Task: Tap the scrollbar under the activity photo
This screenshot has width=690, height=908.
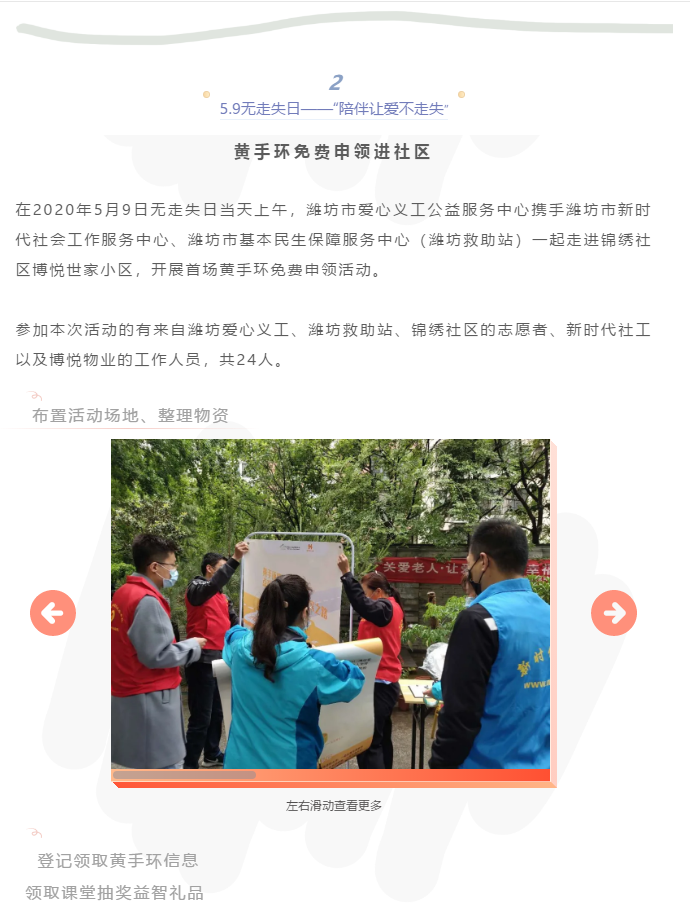Action: pos(185,775)
